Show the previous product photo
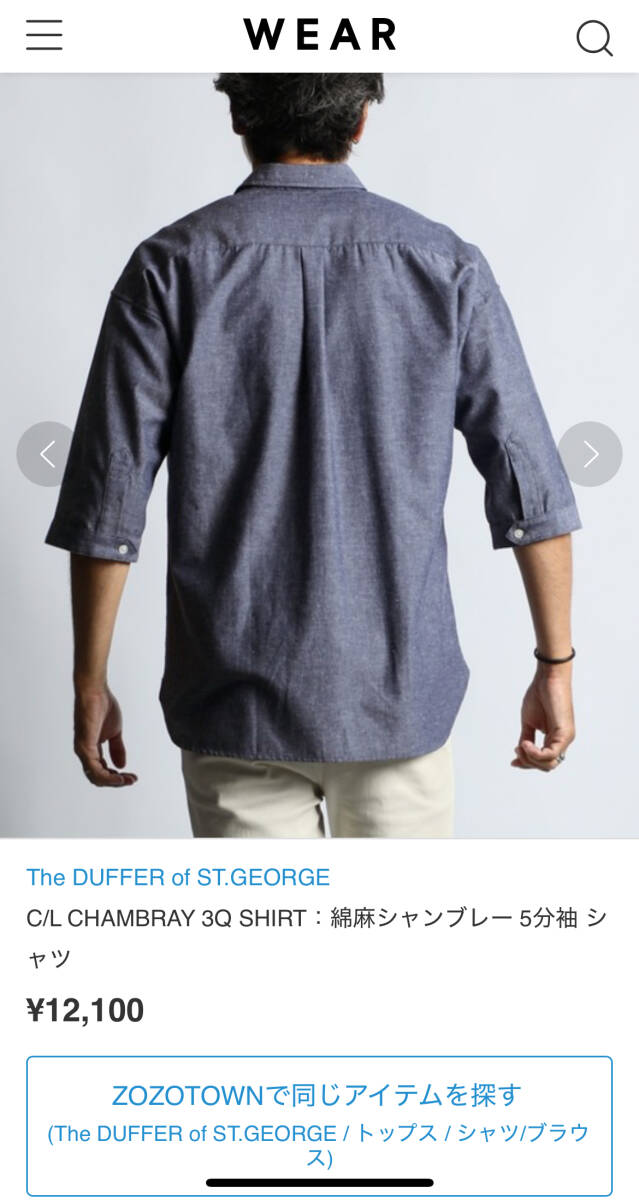 click(x=47, y=454)
